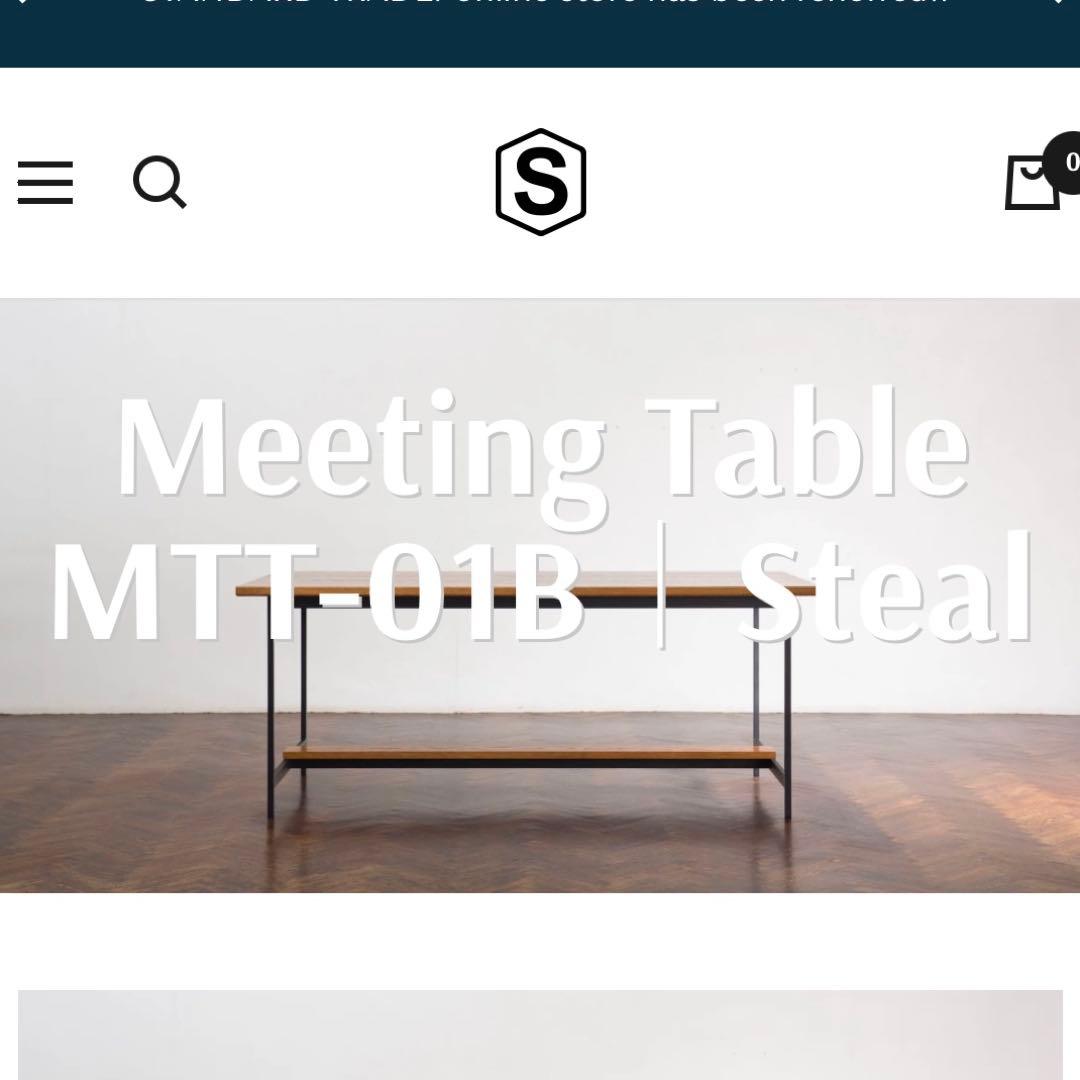Screen dimensions: 1080x1080
Task: Open the search icon
Action: 160,182
